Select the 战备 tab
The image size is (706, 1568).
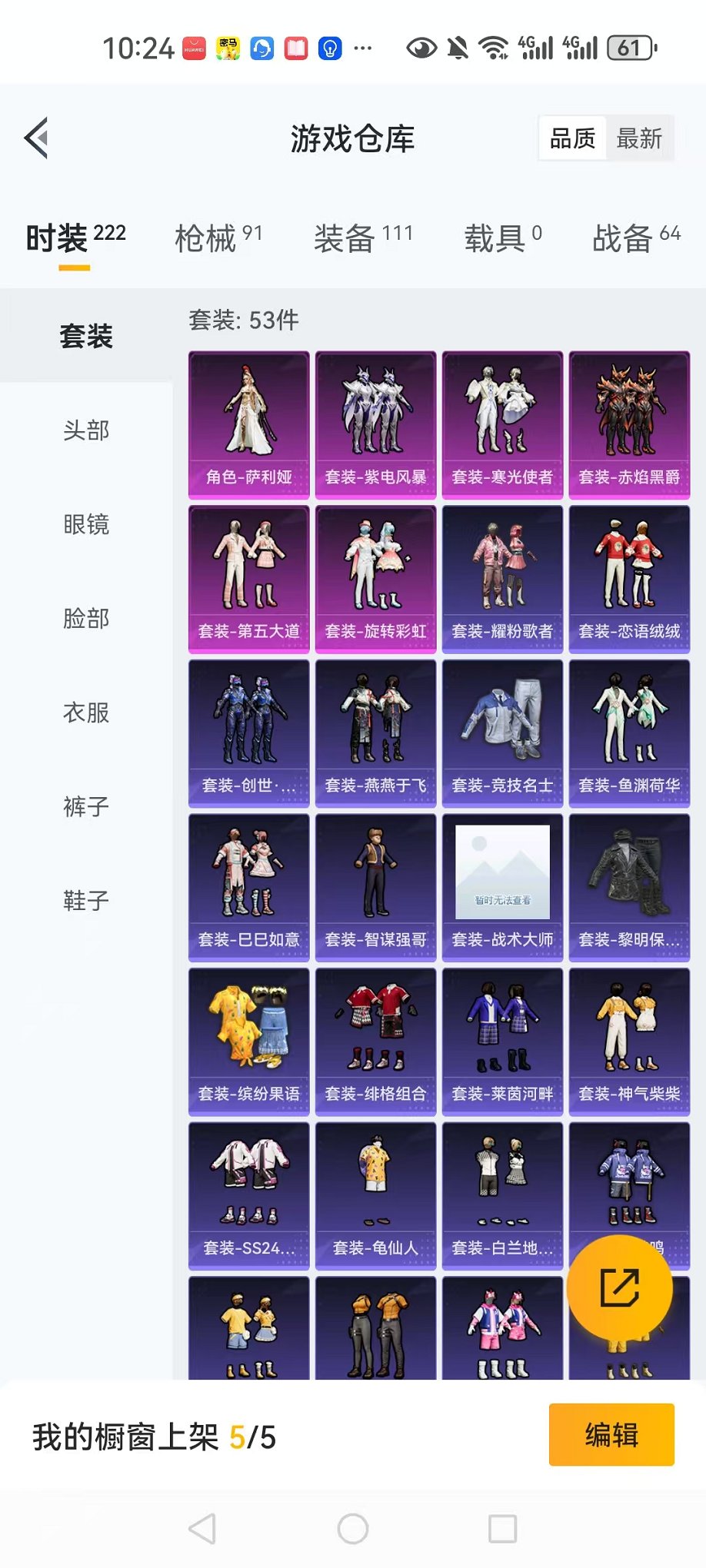[636, 238]
